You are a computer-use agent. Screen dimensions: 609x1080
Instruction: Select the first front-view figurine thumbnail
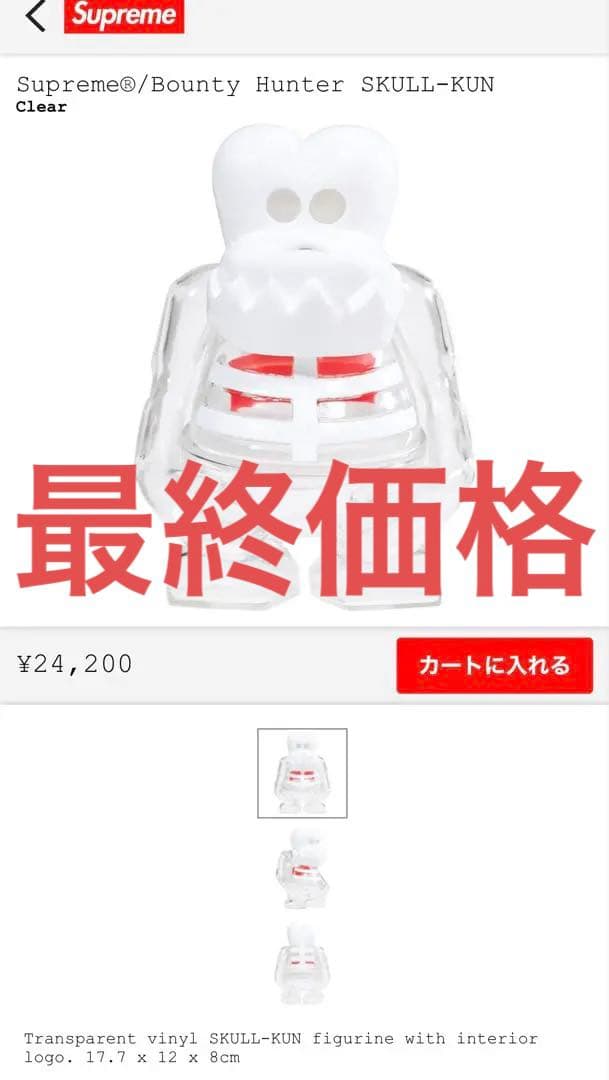pos(302,773)
